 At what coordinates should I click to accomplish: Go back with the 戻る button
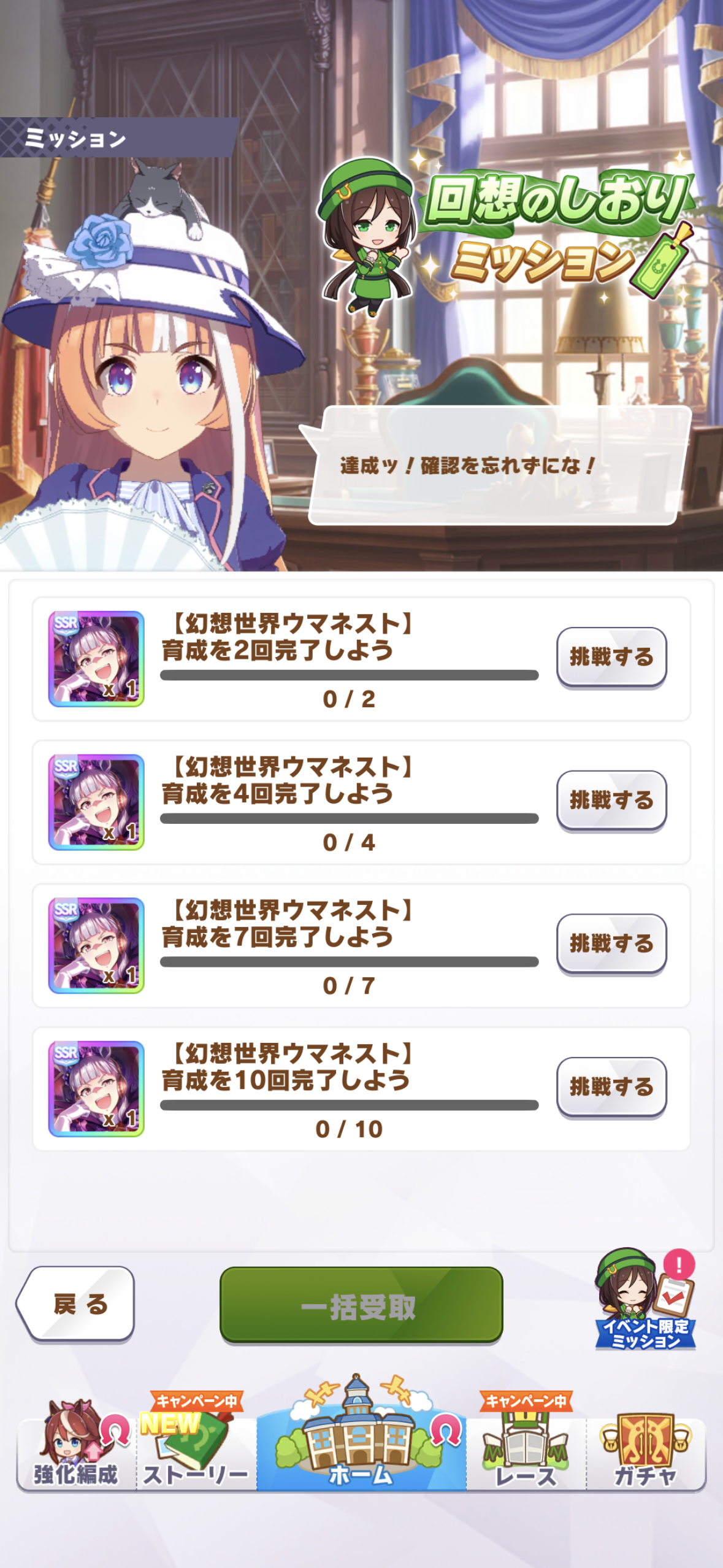pyautogui.click(x=76, y=1304)
